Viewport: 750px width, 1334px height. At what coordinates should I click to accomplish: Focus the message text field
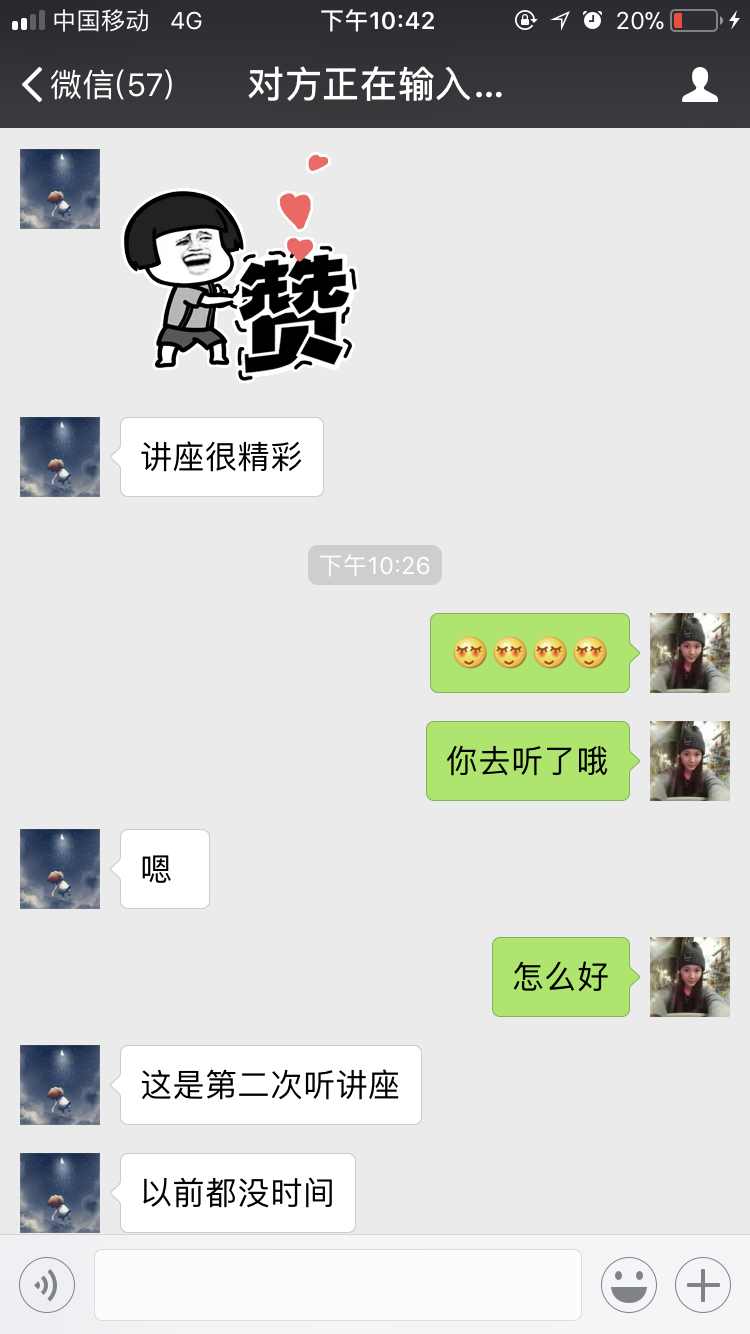338,1285
